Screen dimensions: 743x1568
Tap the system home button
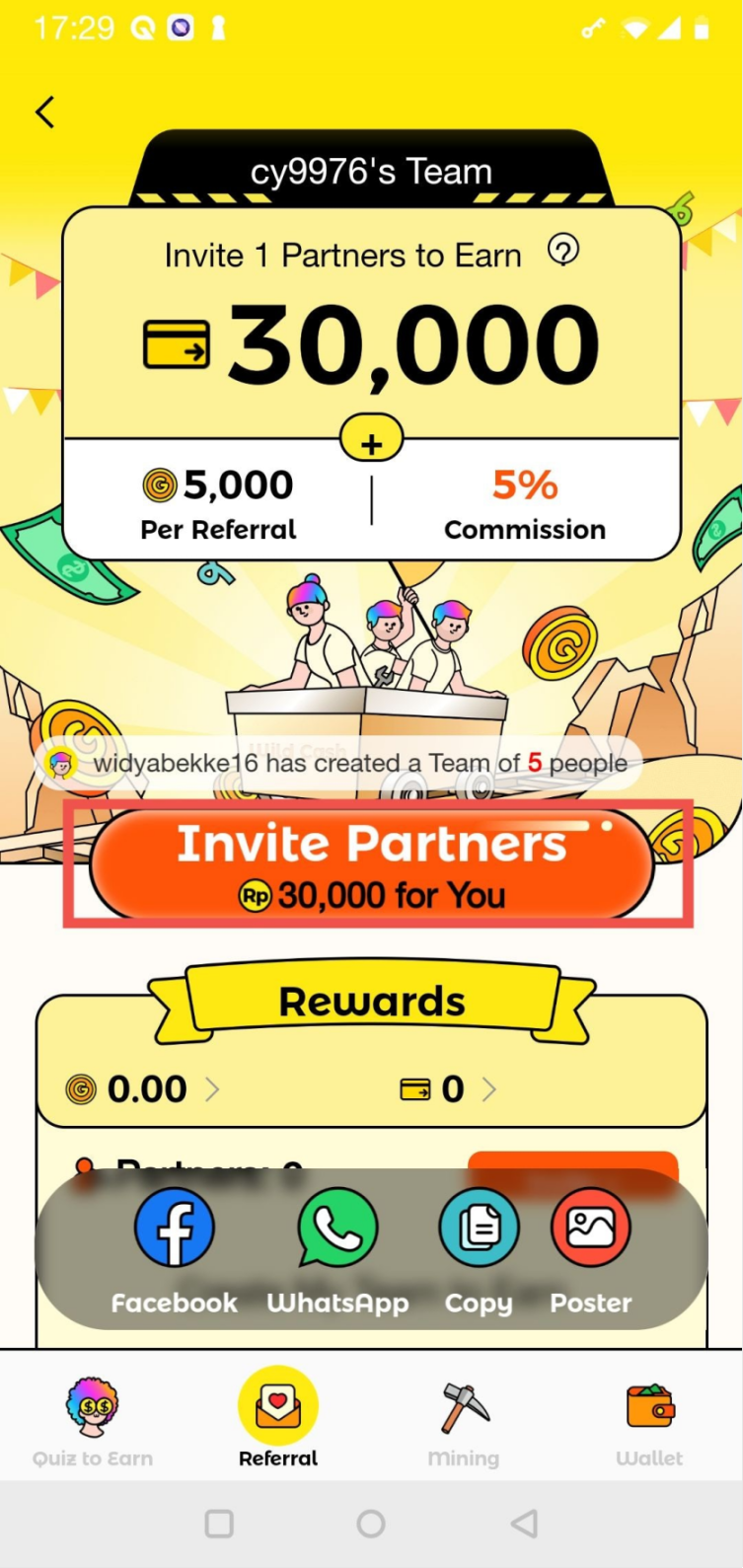tap(371, 1524)
